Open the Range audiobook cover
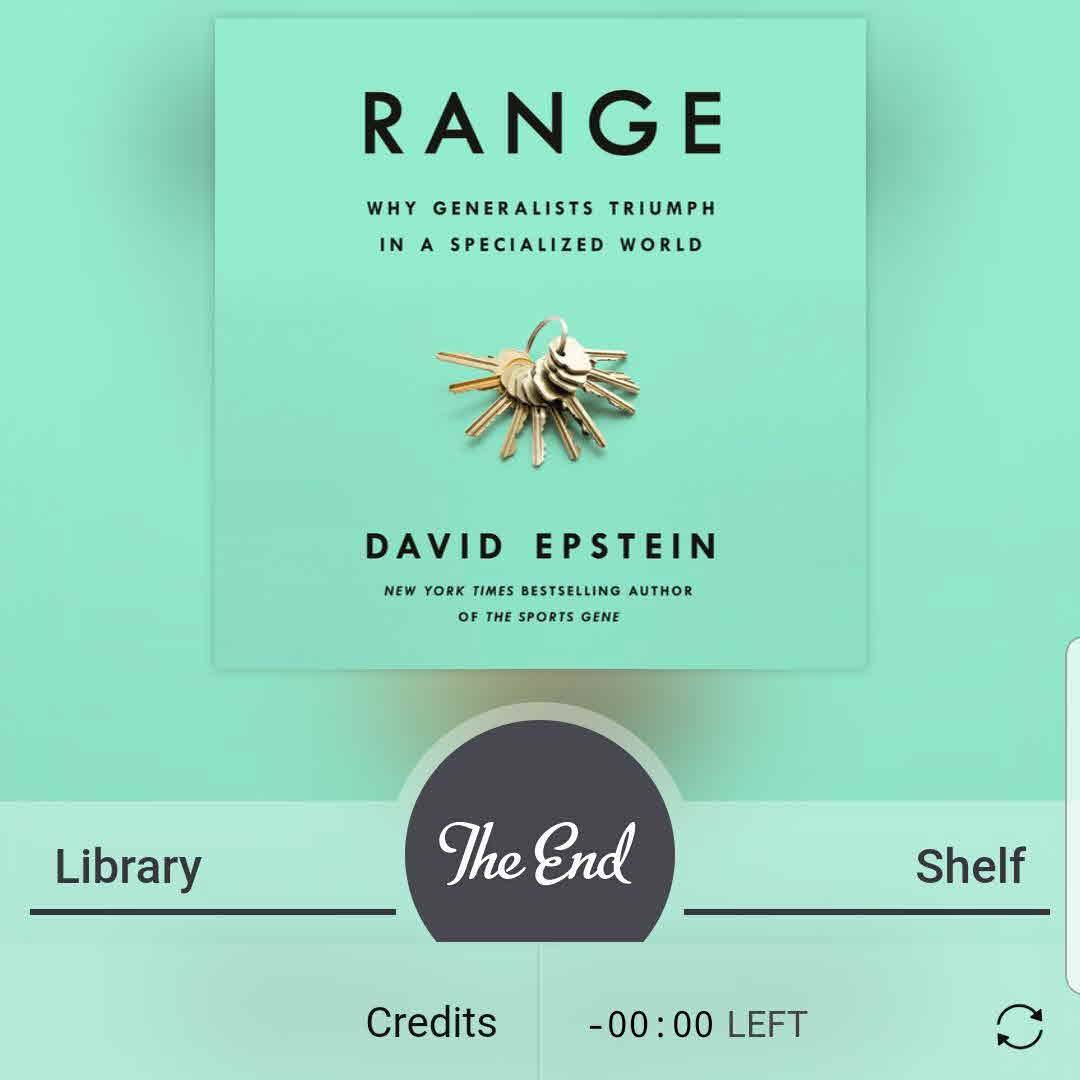Viewport: 1080px width, 1080px height. 540,343
